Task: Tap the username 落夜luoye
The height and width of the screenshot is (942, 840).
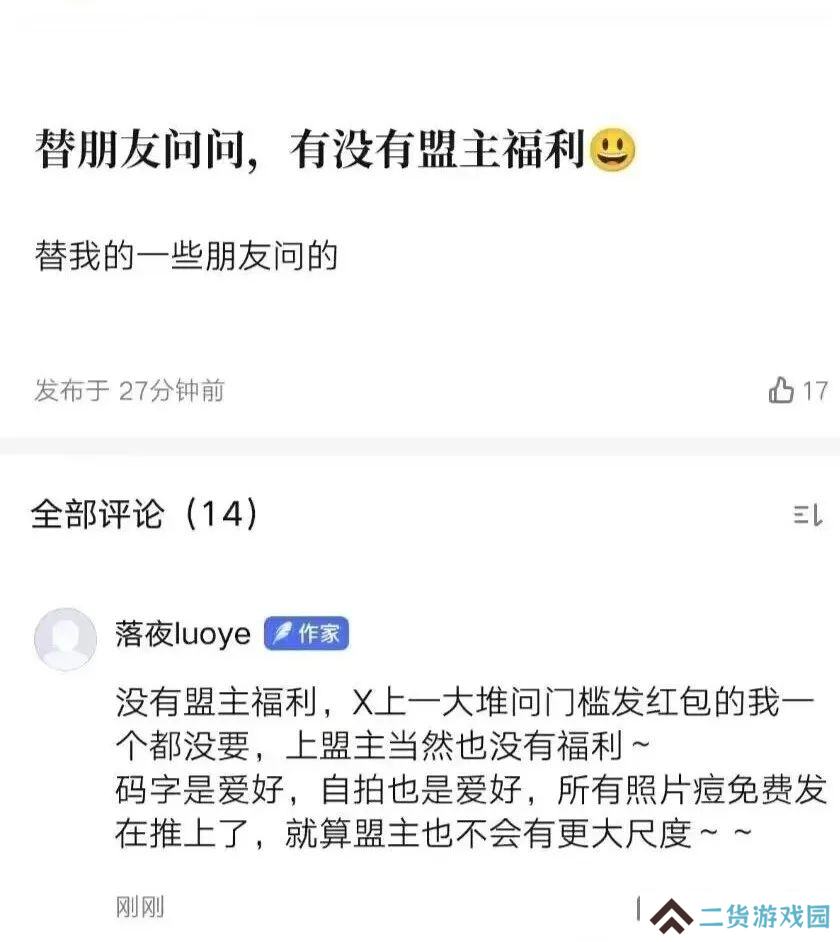Action: [182, 634]
